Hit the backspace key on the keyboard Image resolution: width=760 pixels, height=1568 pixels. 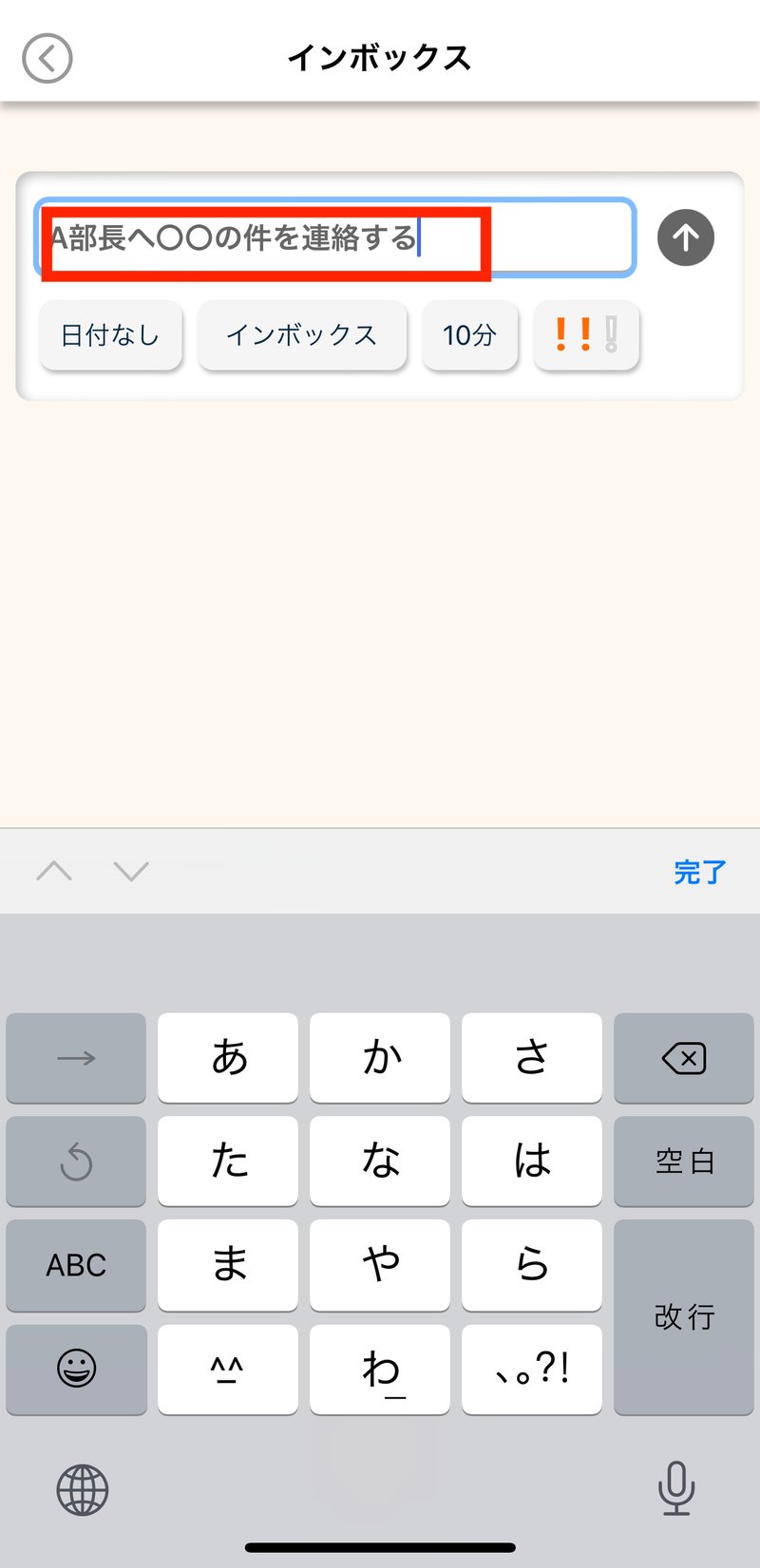pyautogui.click(x=684, y=1058)
